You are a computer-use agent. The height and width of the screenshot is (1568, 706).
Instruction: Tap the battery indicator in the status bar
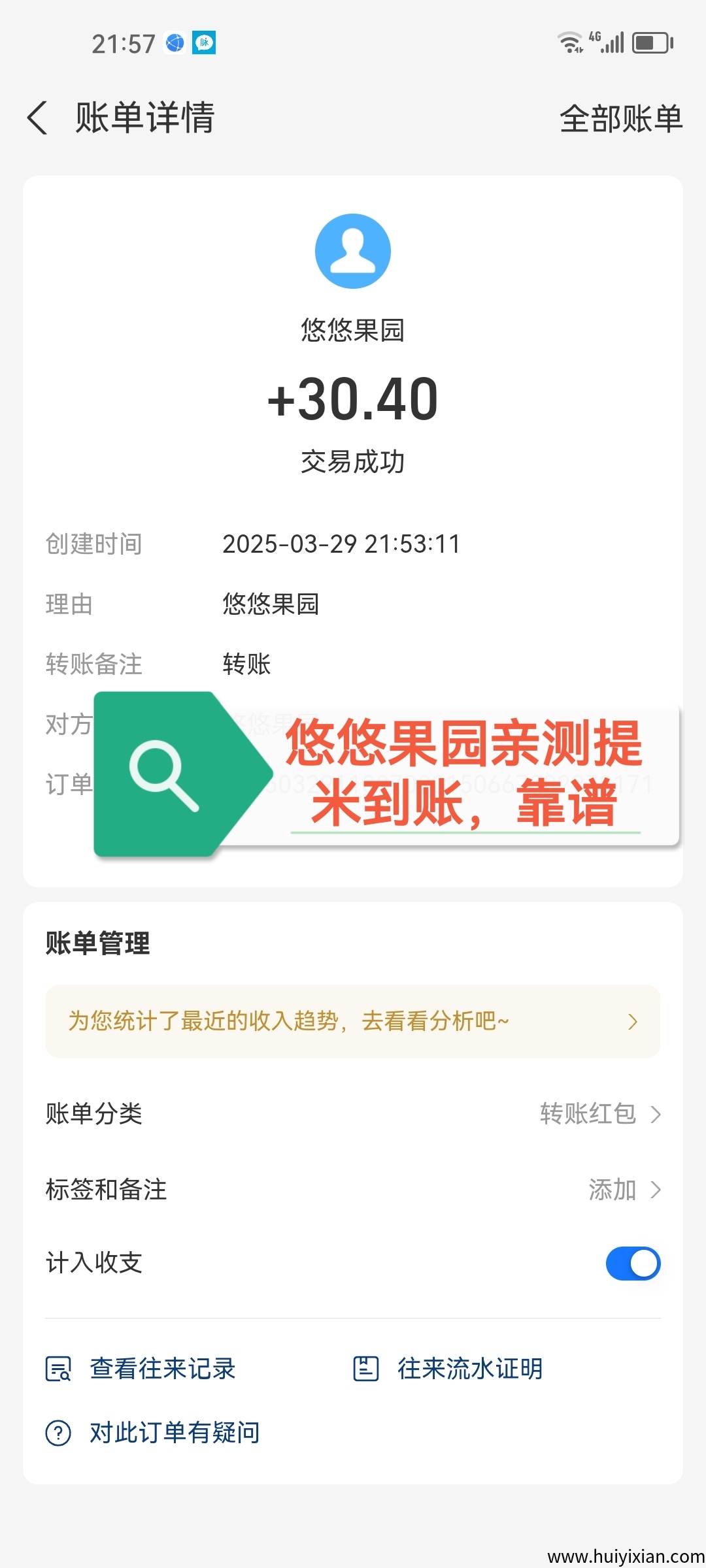click(649, 44)
